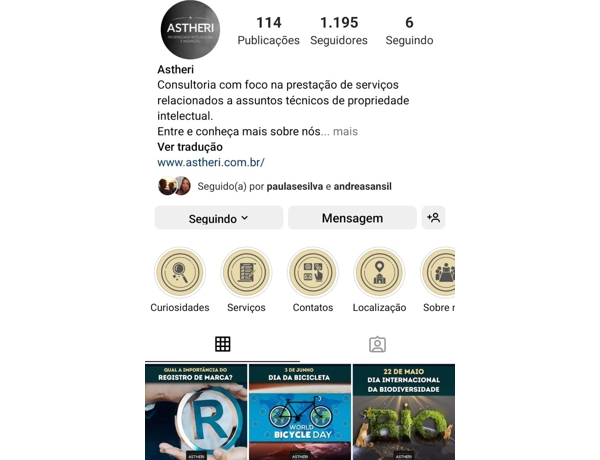Screen dimensions: 600x460
Task: Open the Dia Internacional da Biodiversidade post
Action: tap(403, 412)
